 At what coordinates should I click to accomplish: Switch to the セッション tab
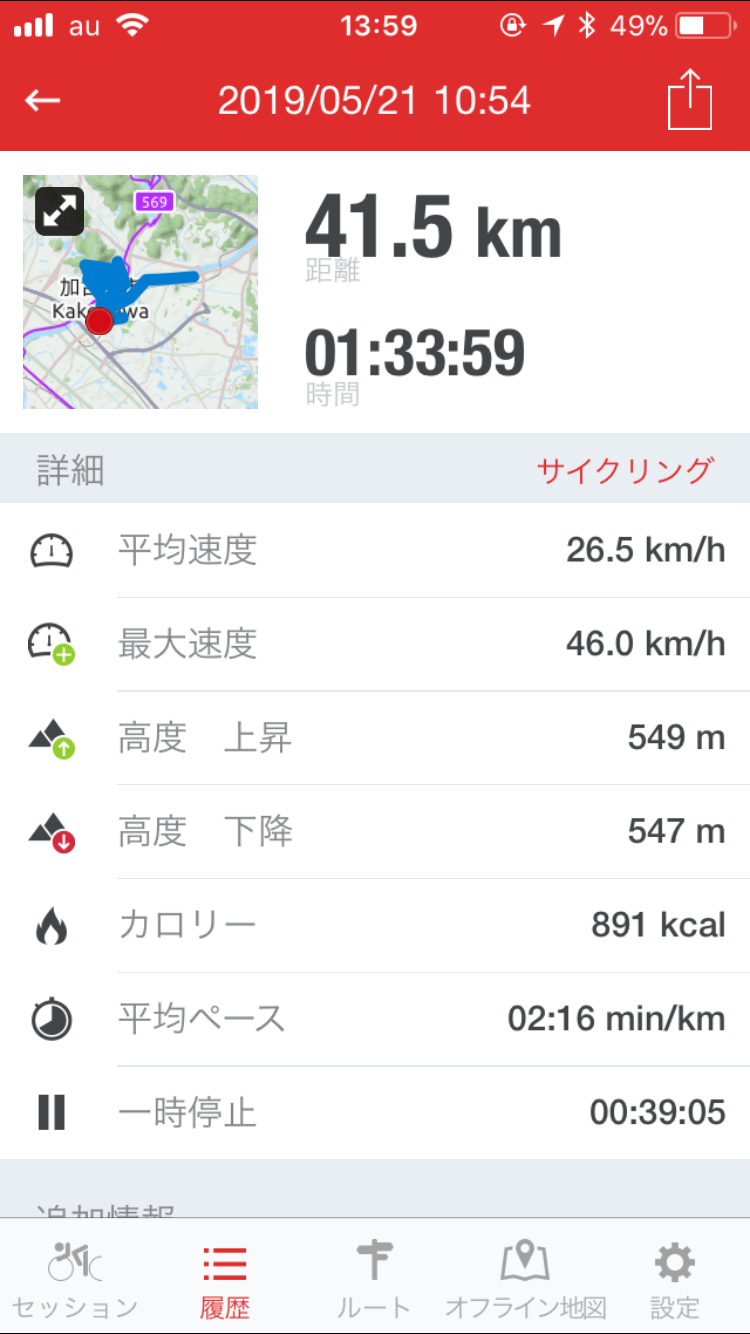[75, 1279]
